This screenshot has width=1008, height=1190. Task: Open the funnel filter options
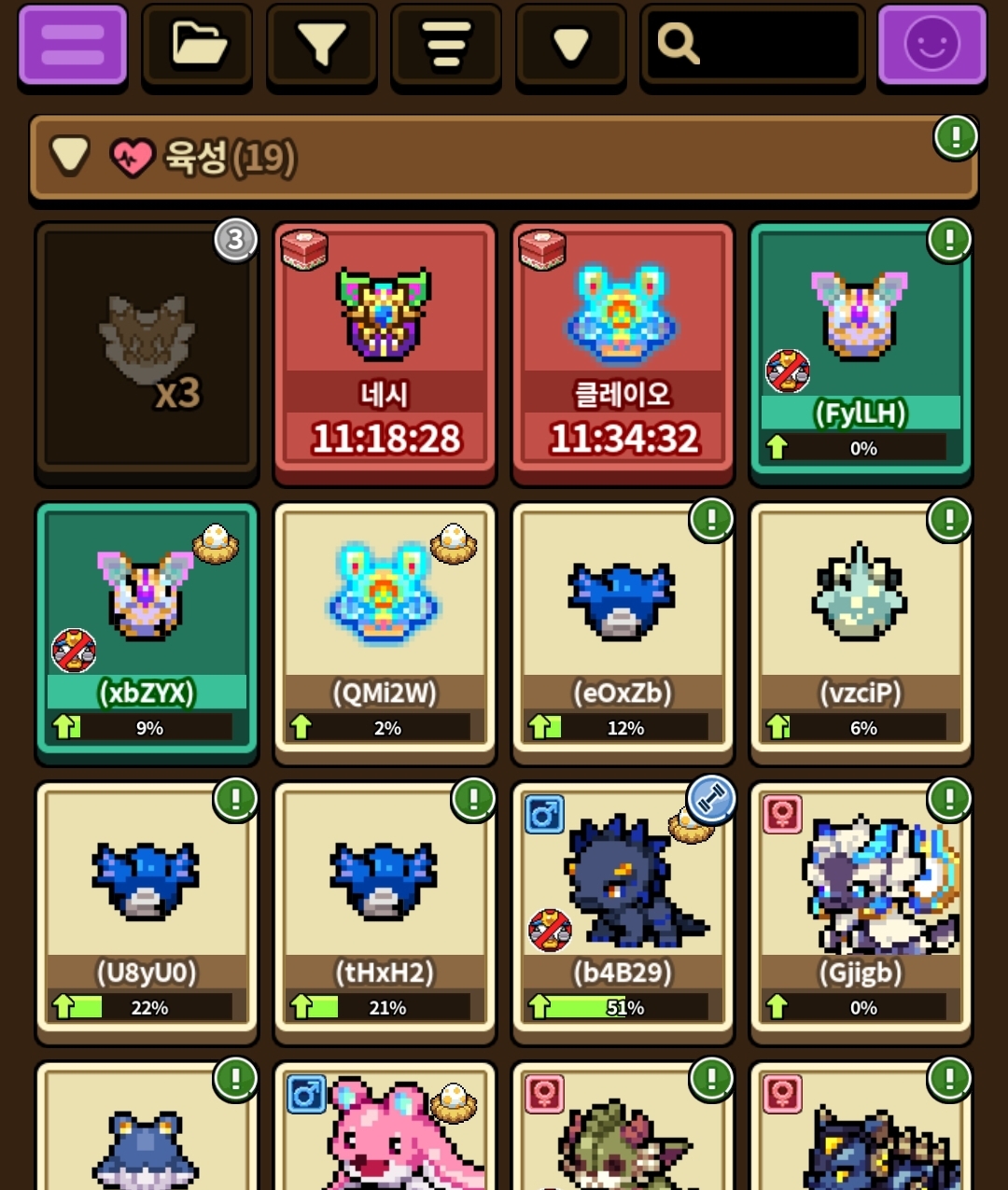pos(321,44)
